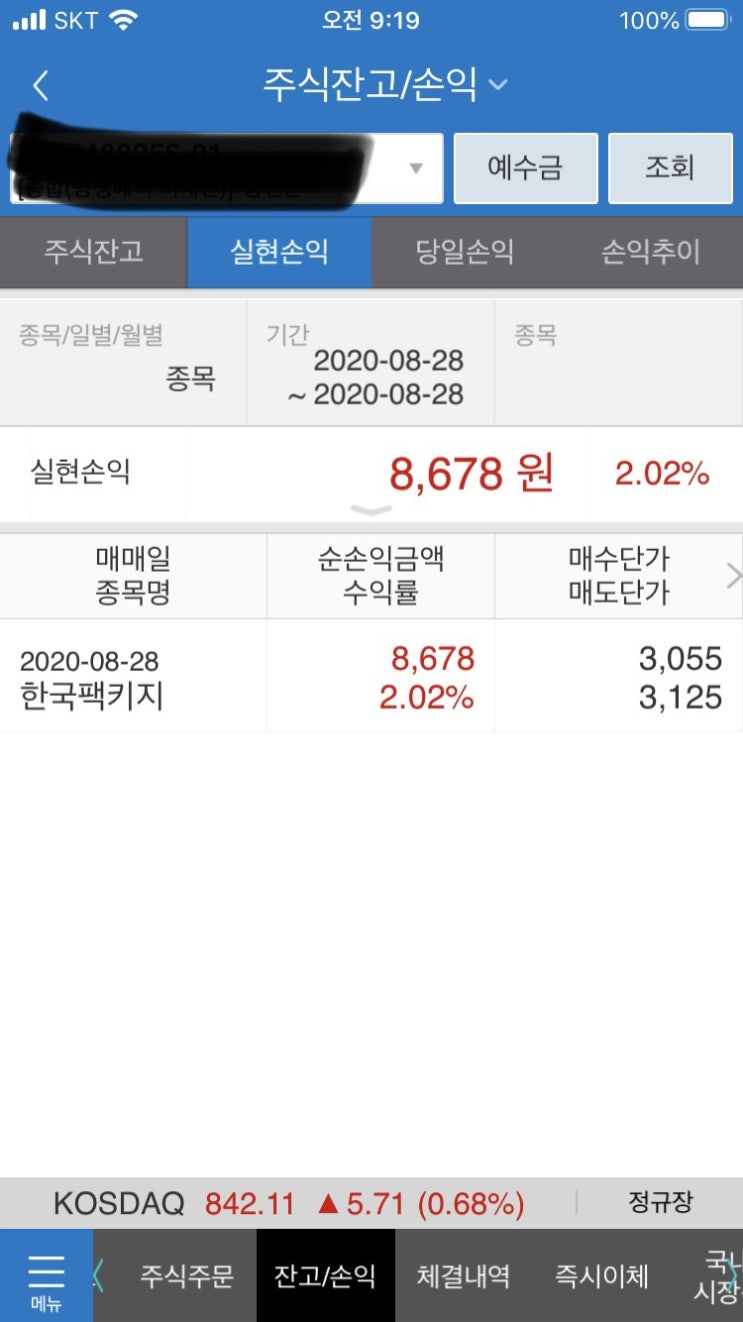This screenshot has height=1322, width=743.
Task: Go back with the top-left arrow
Action: tap(40, 86)
